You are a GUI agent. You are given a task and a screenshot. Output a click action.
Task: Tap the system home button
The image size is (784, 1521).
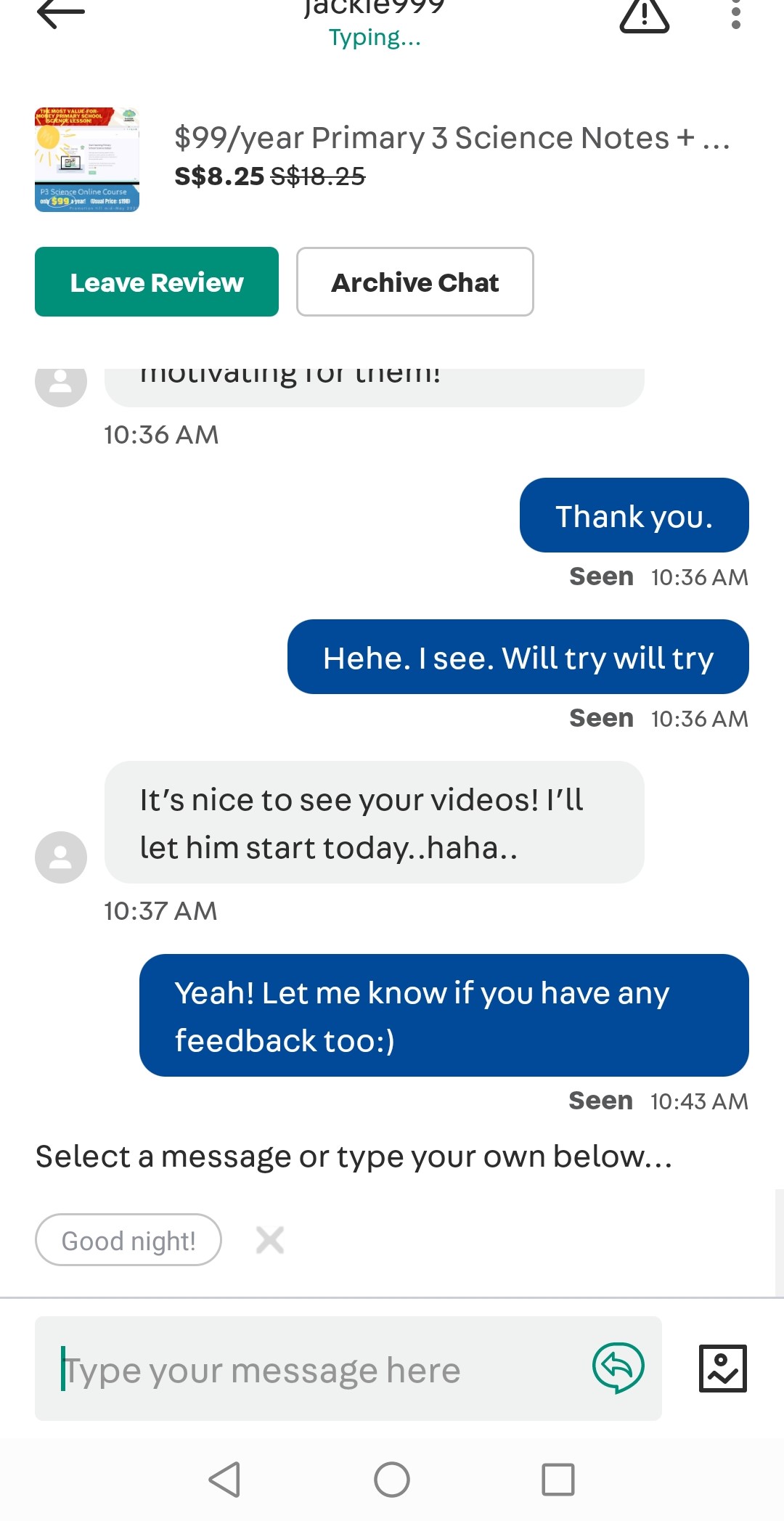(x=392, y=1480)
